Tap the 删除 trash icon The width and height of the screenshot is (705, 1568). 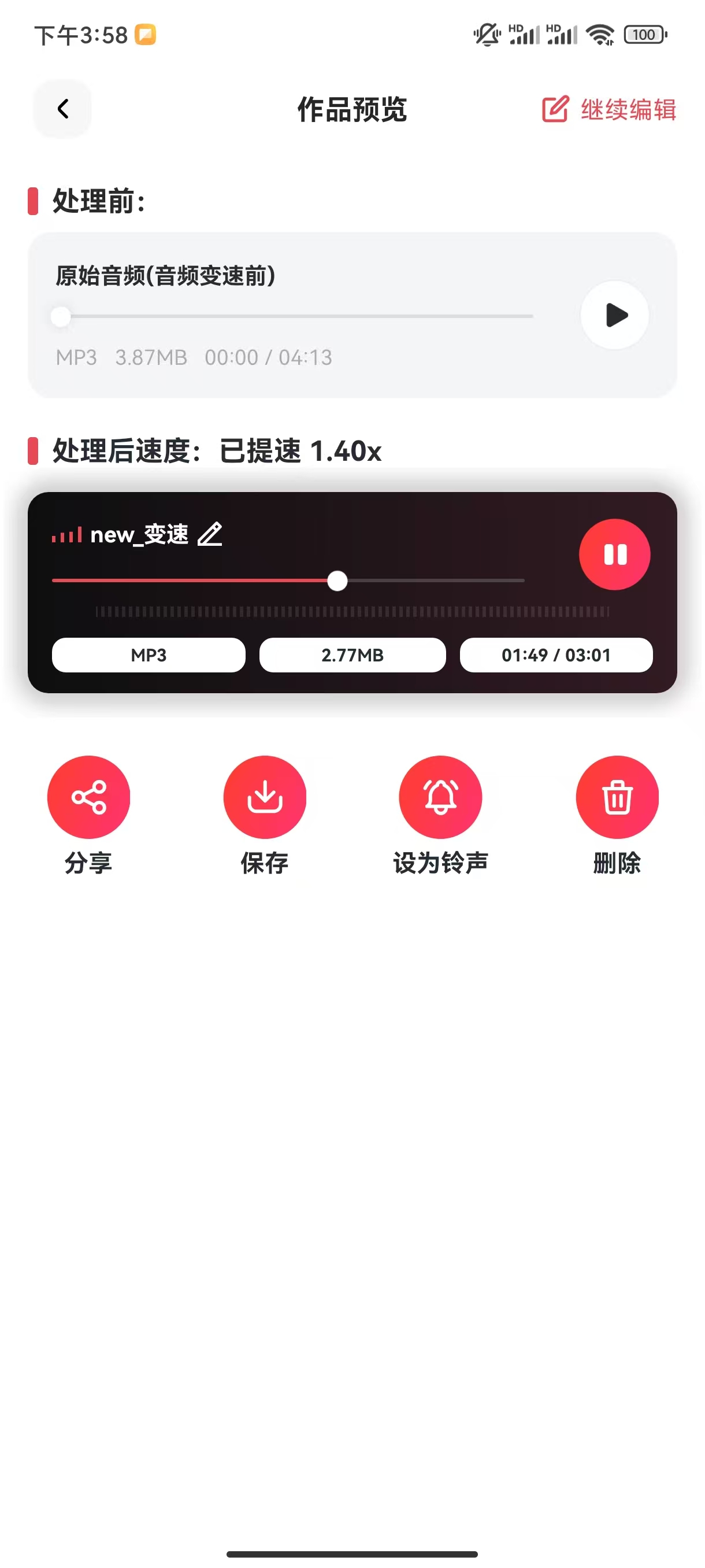click(617, 797)
